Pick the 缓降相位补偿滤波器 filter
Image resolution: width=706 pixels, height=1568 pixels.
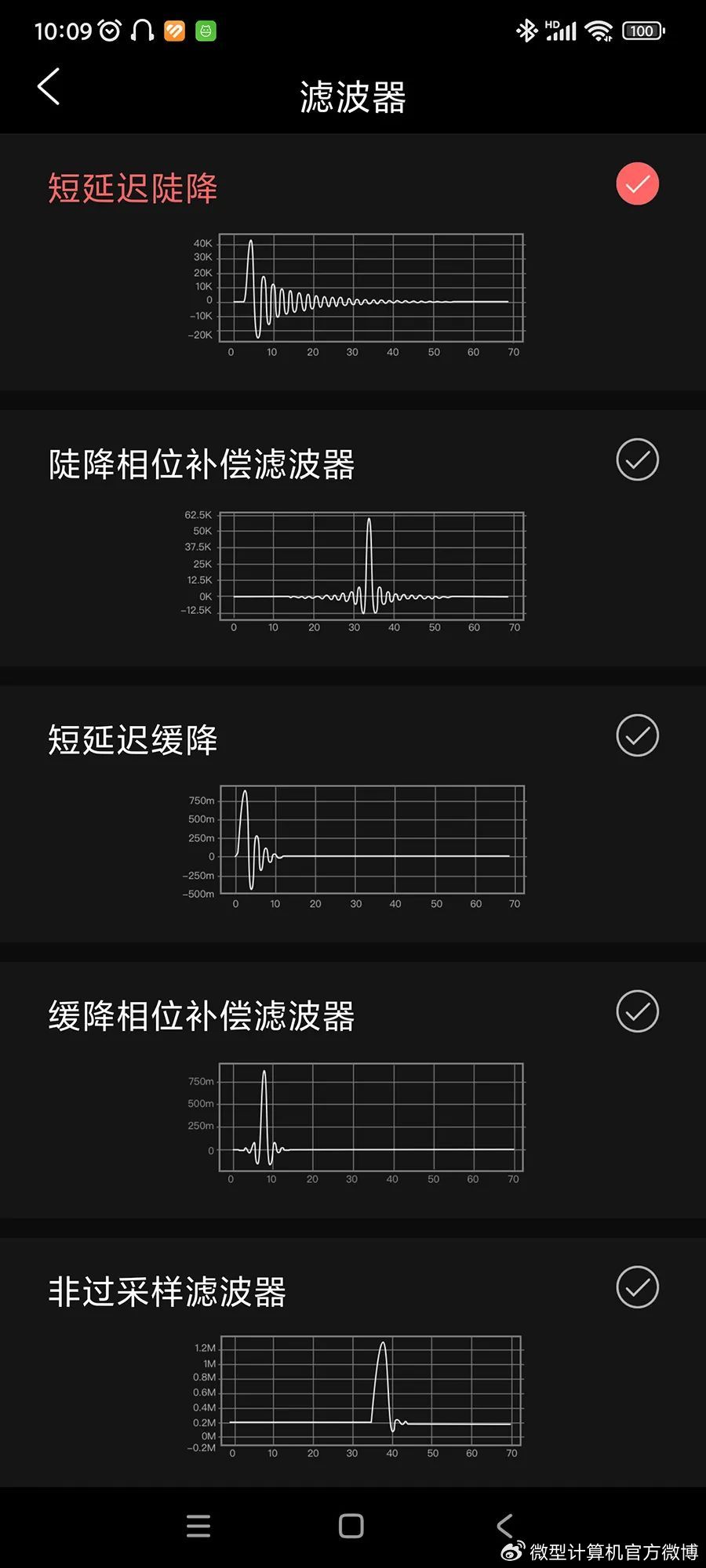click(x=637, y=1012)
